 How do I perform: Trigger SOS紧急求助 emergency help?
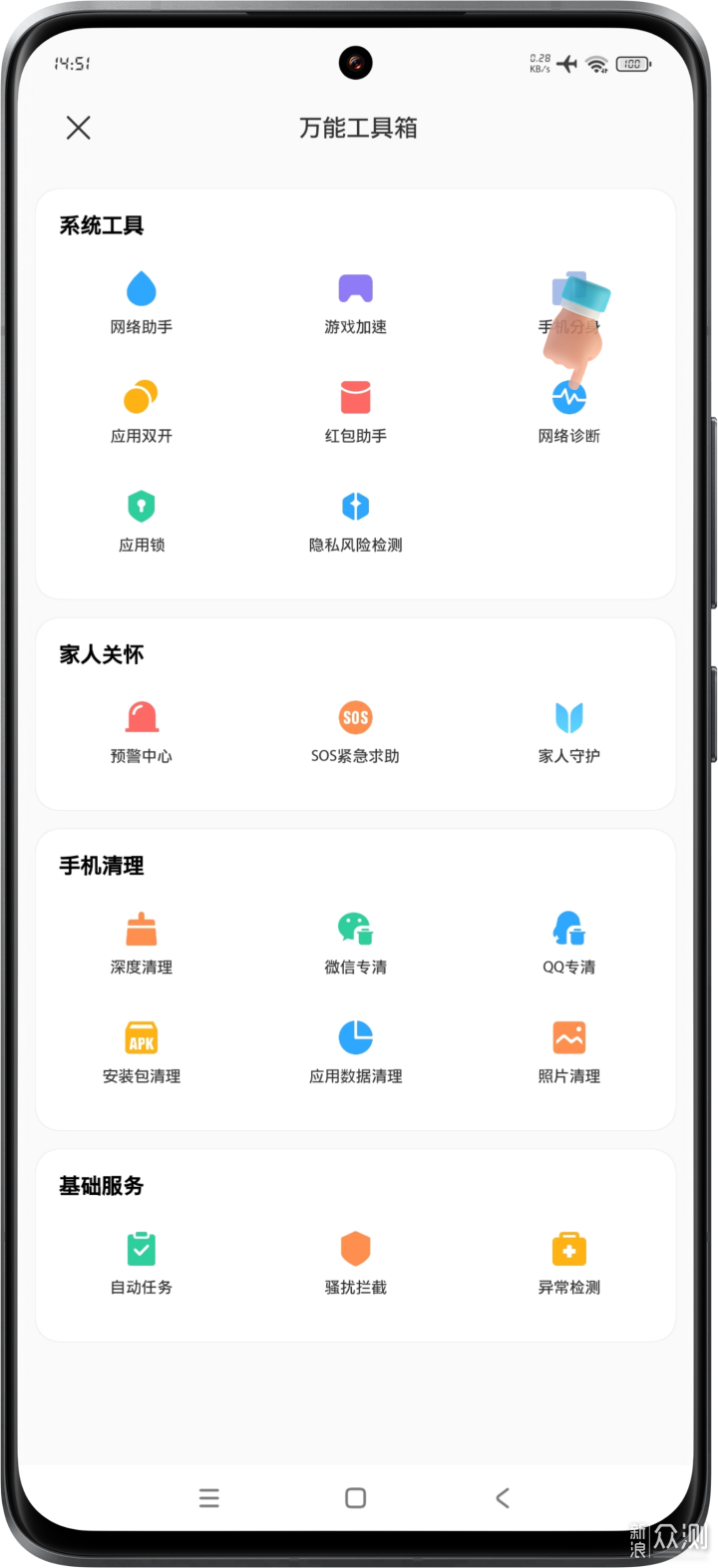click(355, 728)
